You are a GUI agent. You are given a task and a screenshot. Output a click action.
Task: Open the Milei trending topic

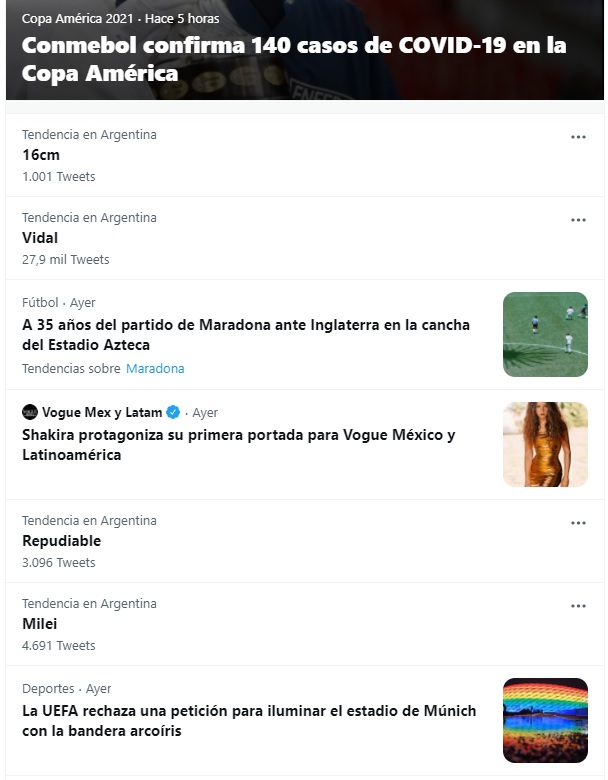tap(40, 624)
